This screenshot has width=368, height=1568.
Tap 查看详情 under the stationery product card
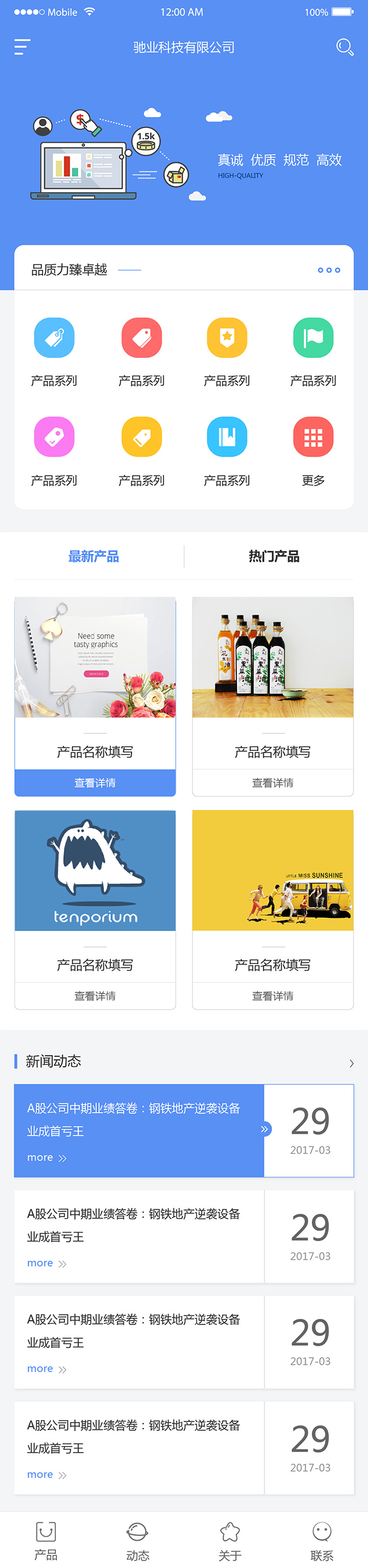click(x=95, y=783)
